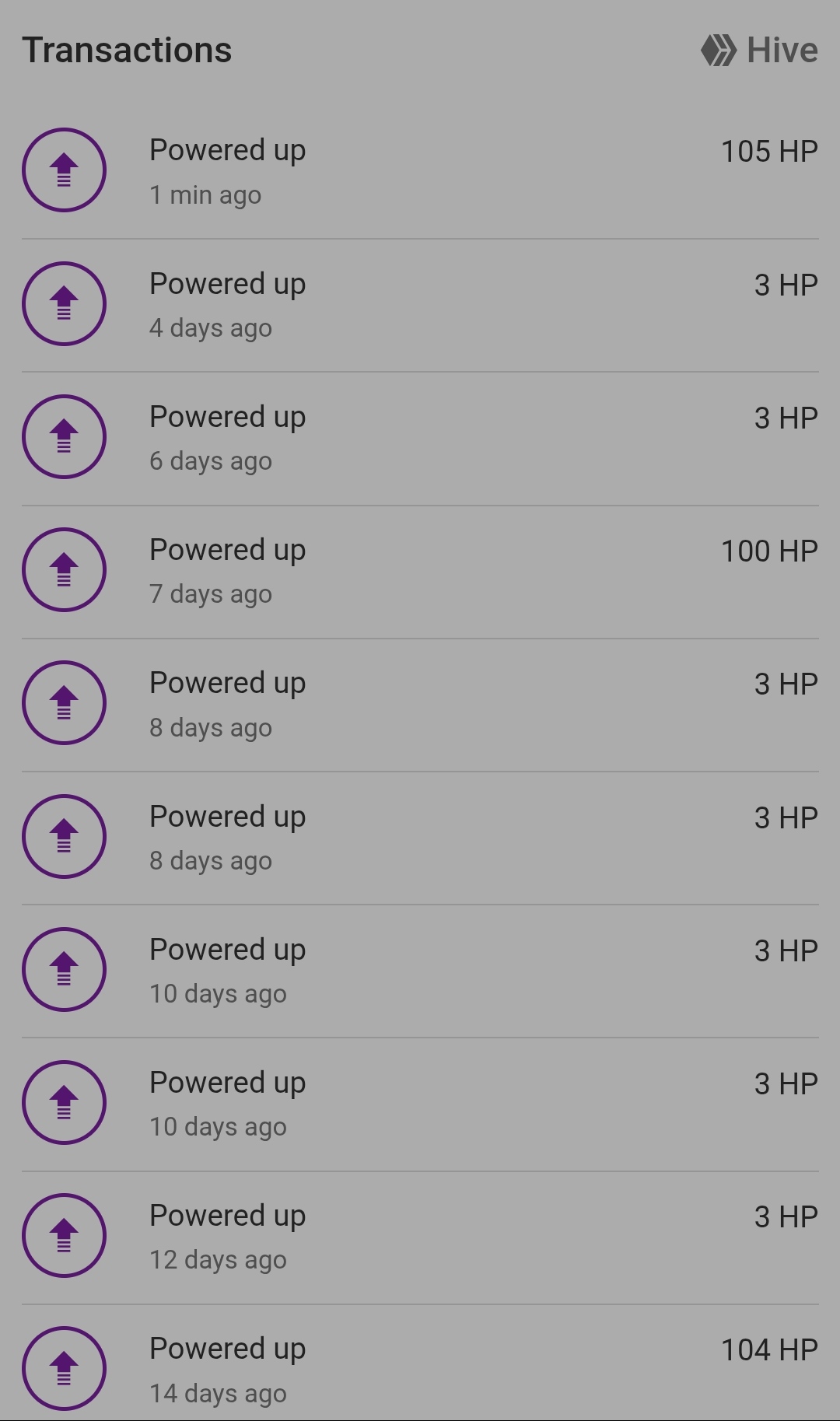Image resolution: width=840 pixels, height=1421 pixels.
Task: Show details of the power up 12 days ago
Action: (420, 1236)
